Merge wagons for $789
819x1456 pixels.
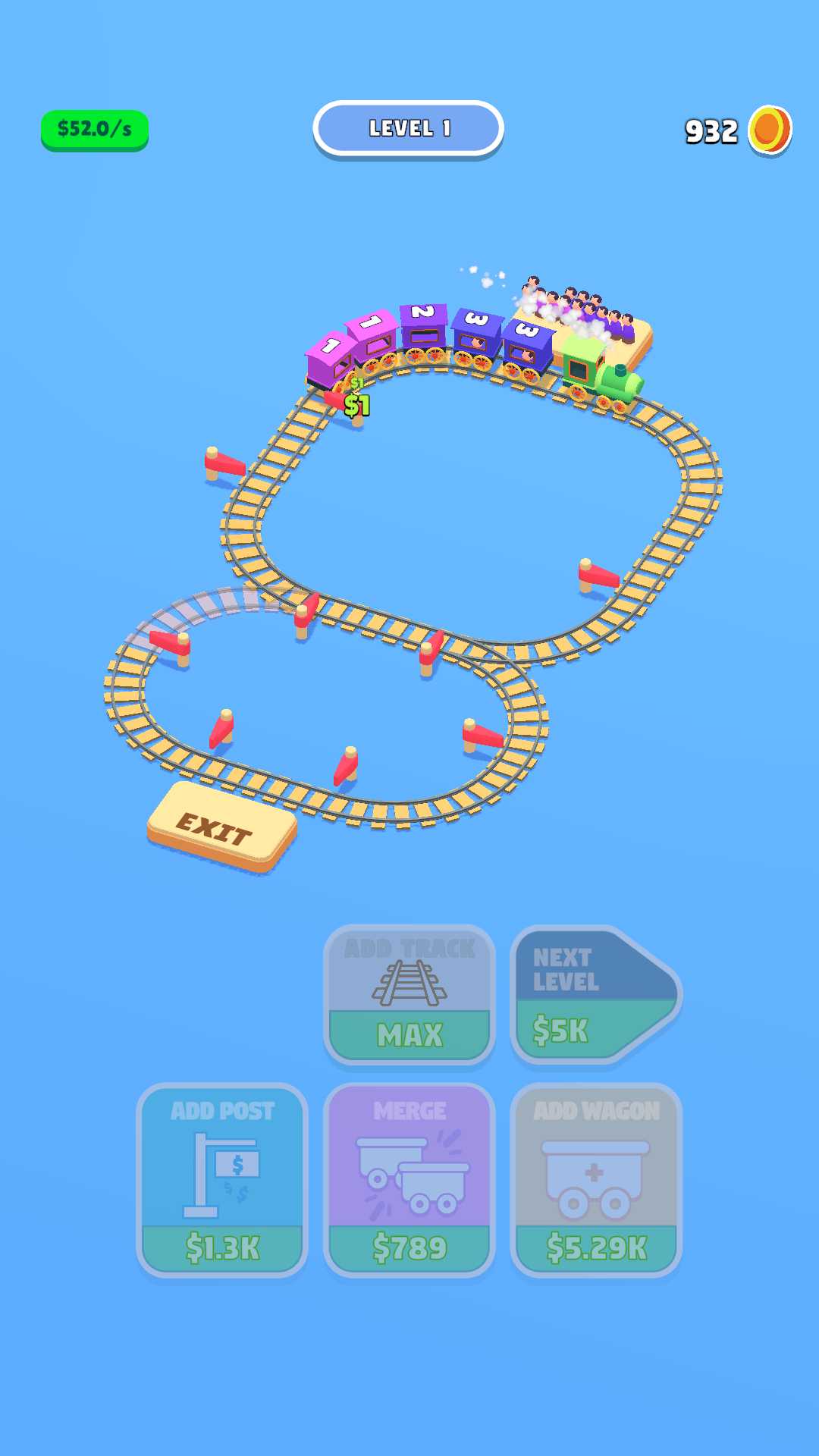coord(409,1180)
